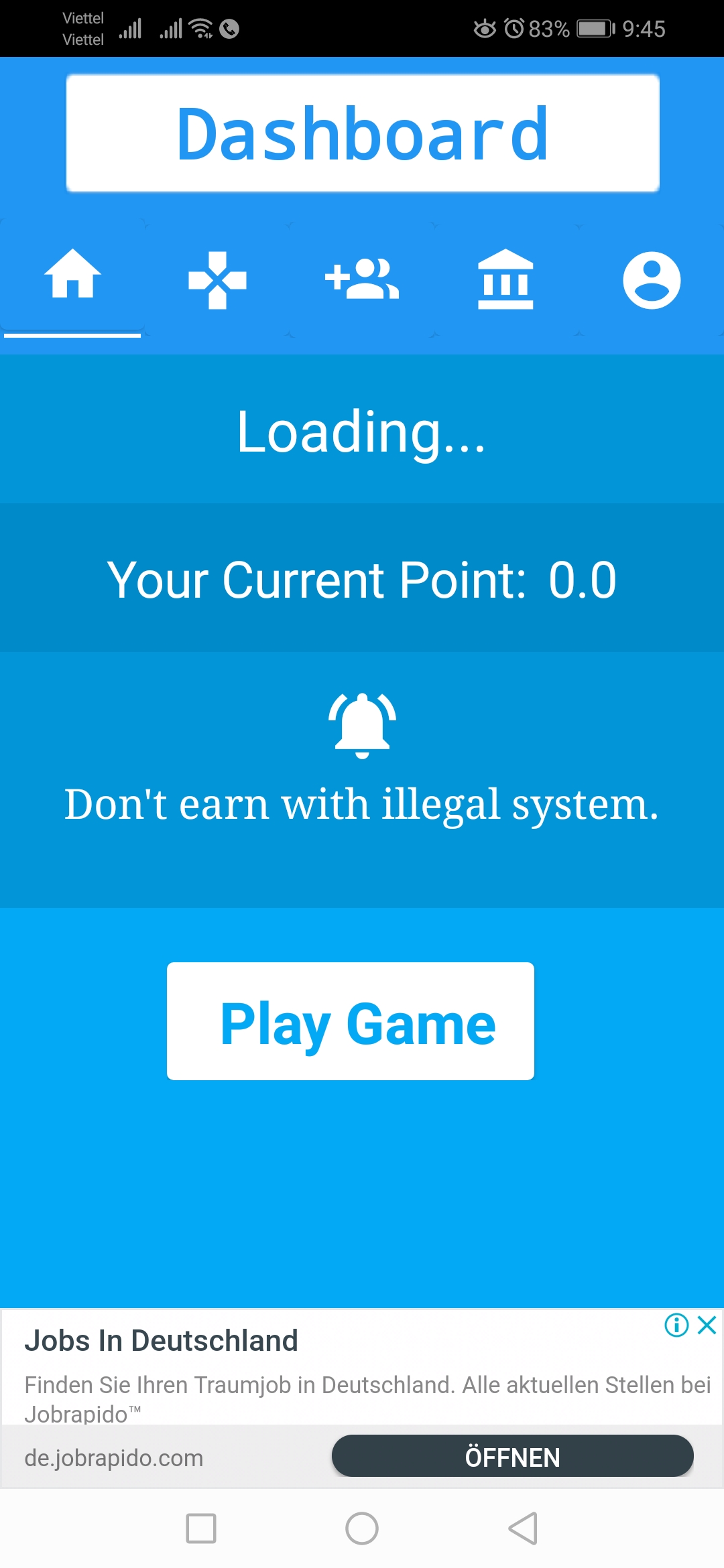
Task: Go back using the system back button
Action: coord(523,1528)
